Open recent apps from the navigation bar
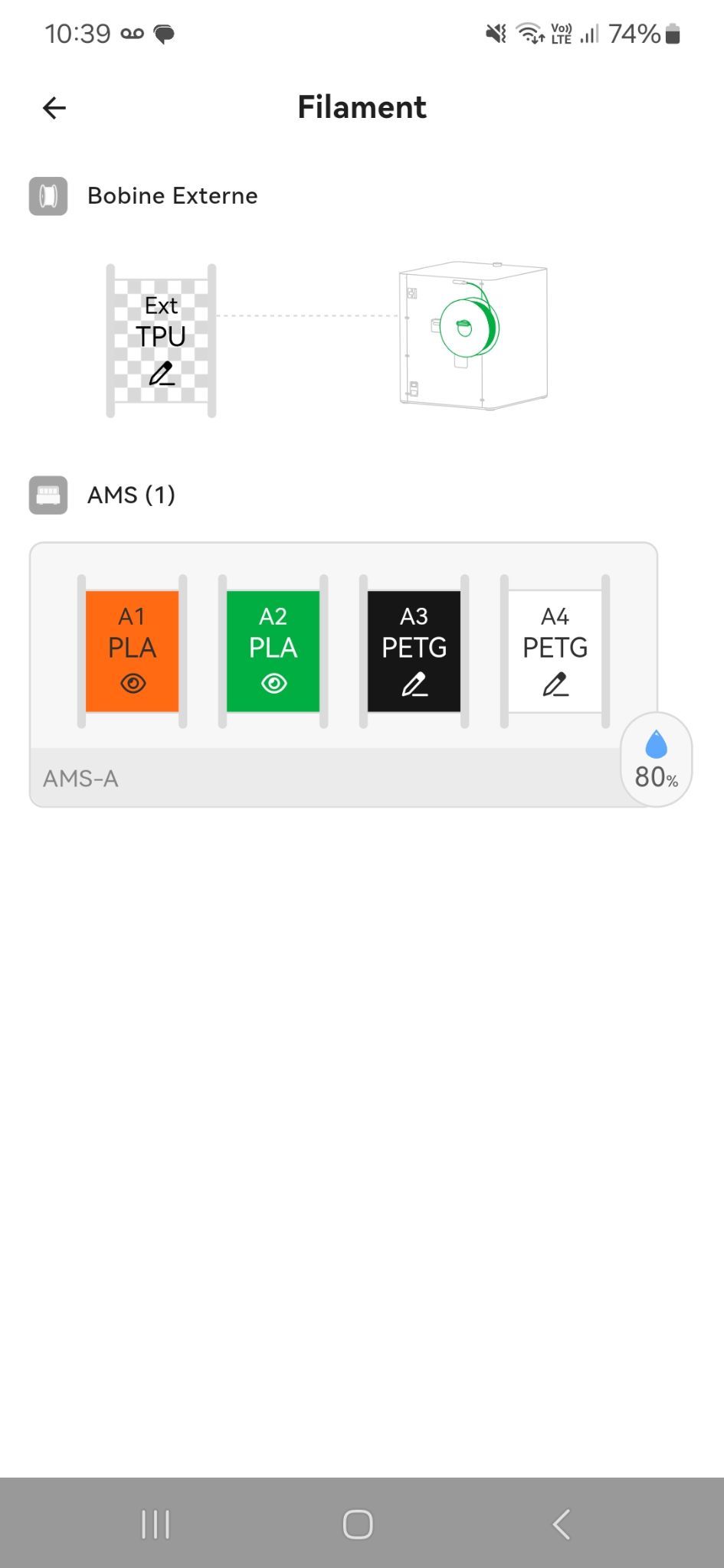 point(156,1524)
